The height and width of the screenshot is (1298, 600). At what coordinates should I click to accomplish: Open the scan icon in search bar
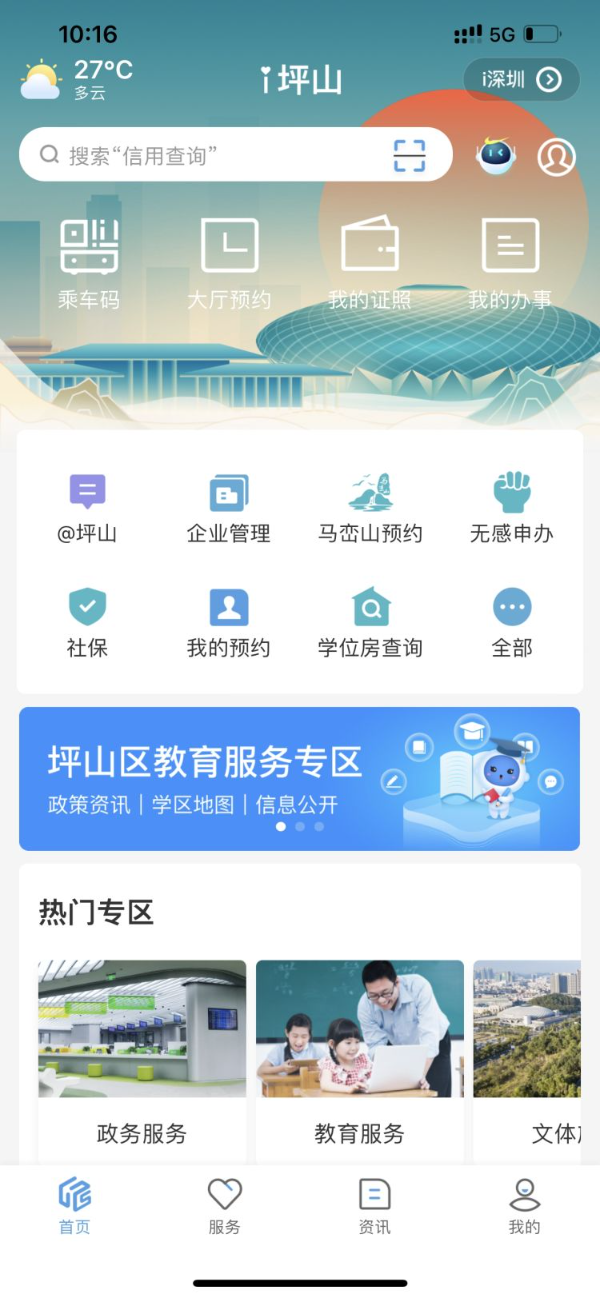[x=409, y=155]
